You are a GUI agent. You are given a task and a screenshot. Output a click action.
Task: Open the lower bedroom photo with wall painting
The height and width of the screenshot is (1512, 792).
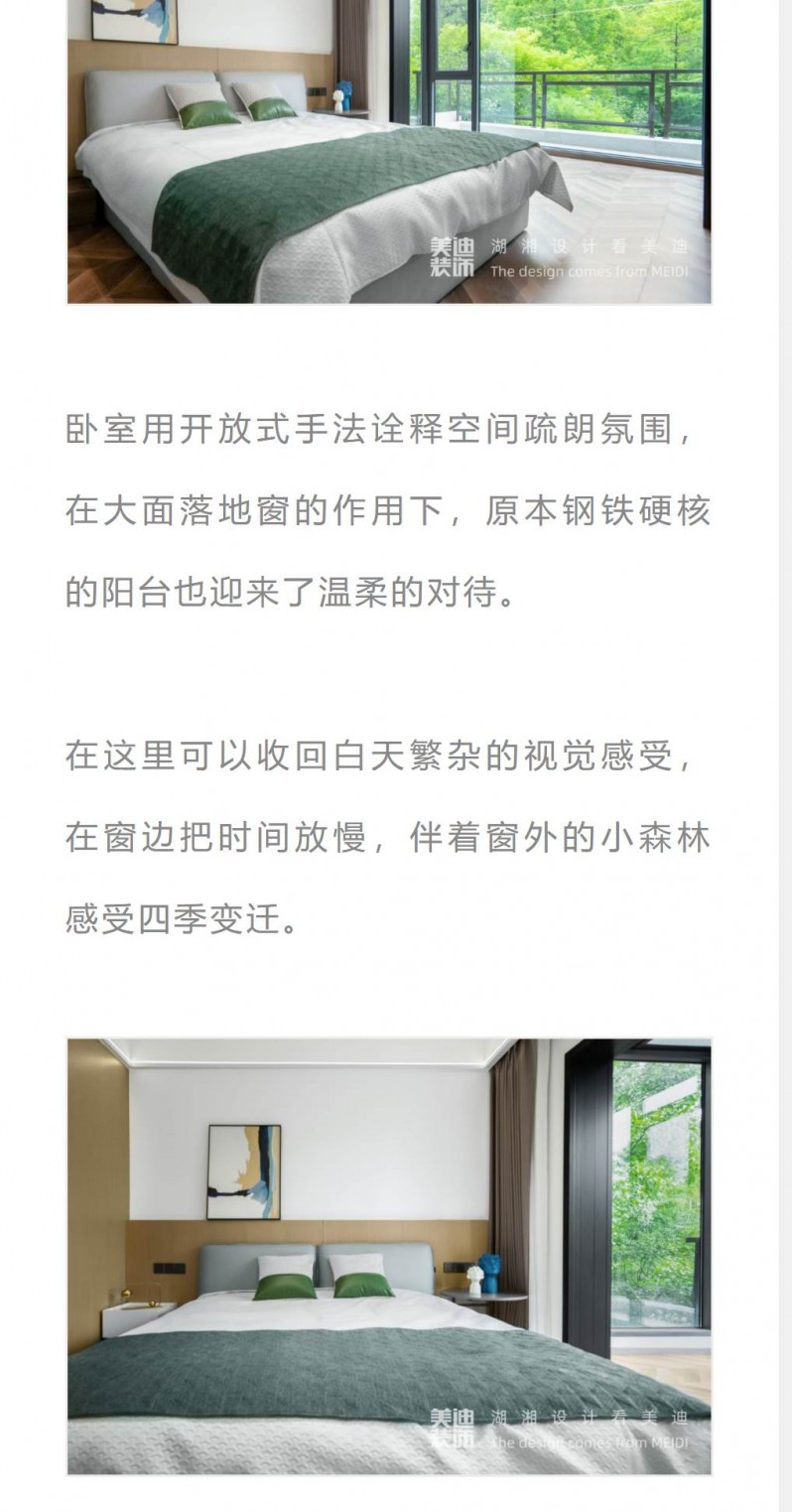tap(389, 1256)
